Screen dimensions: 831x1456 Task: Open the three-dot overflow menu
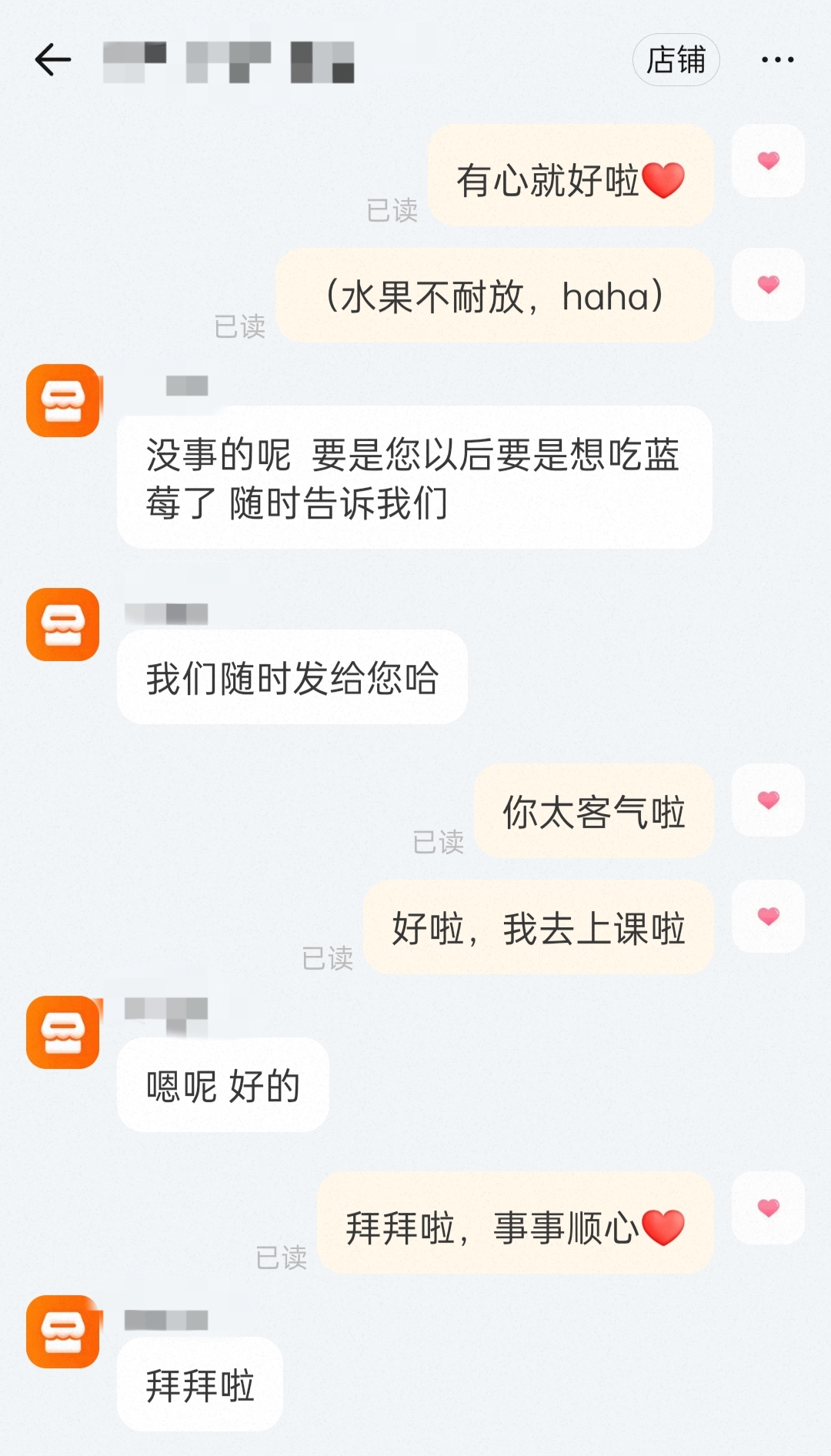[x=777, y=60]
